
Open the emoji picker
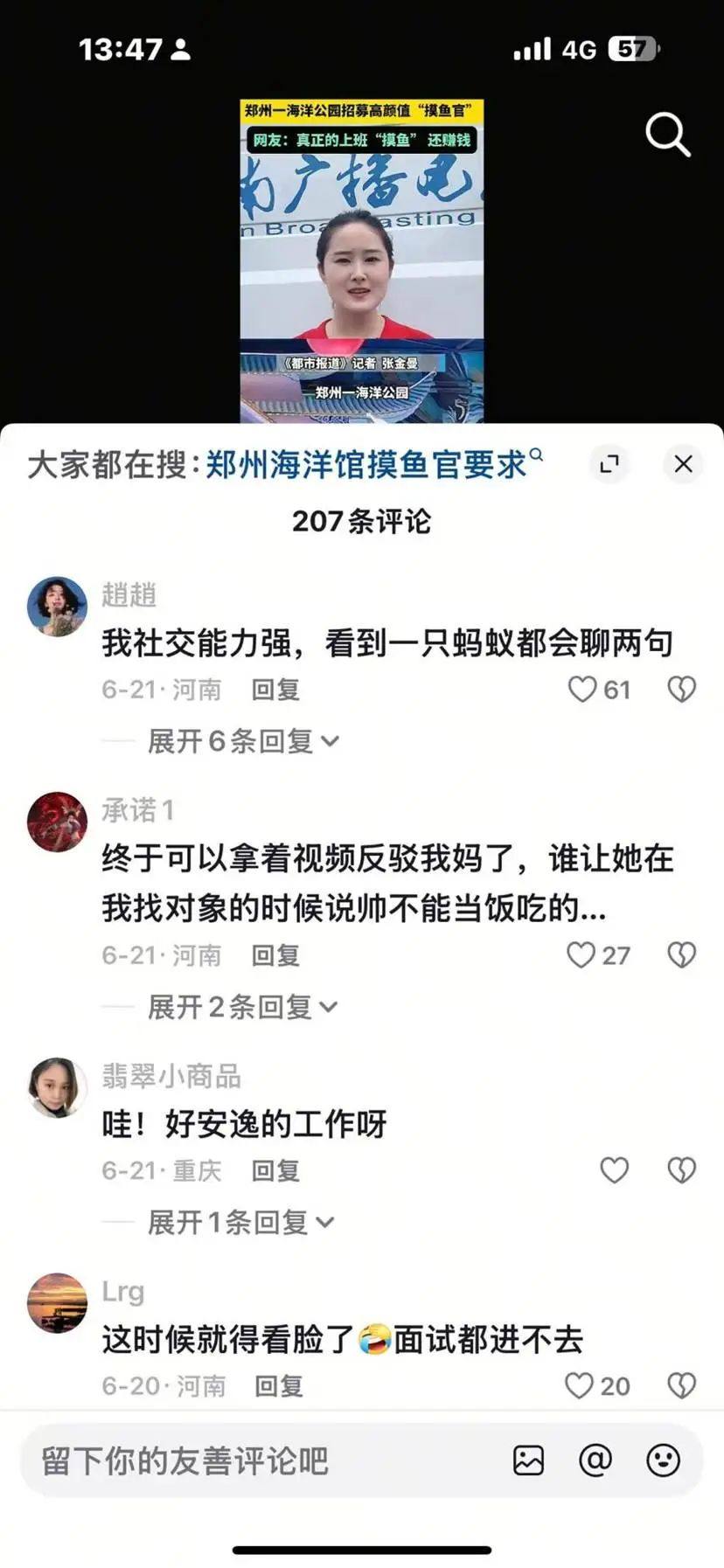pos(663,1461)
